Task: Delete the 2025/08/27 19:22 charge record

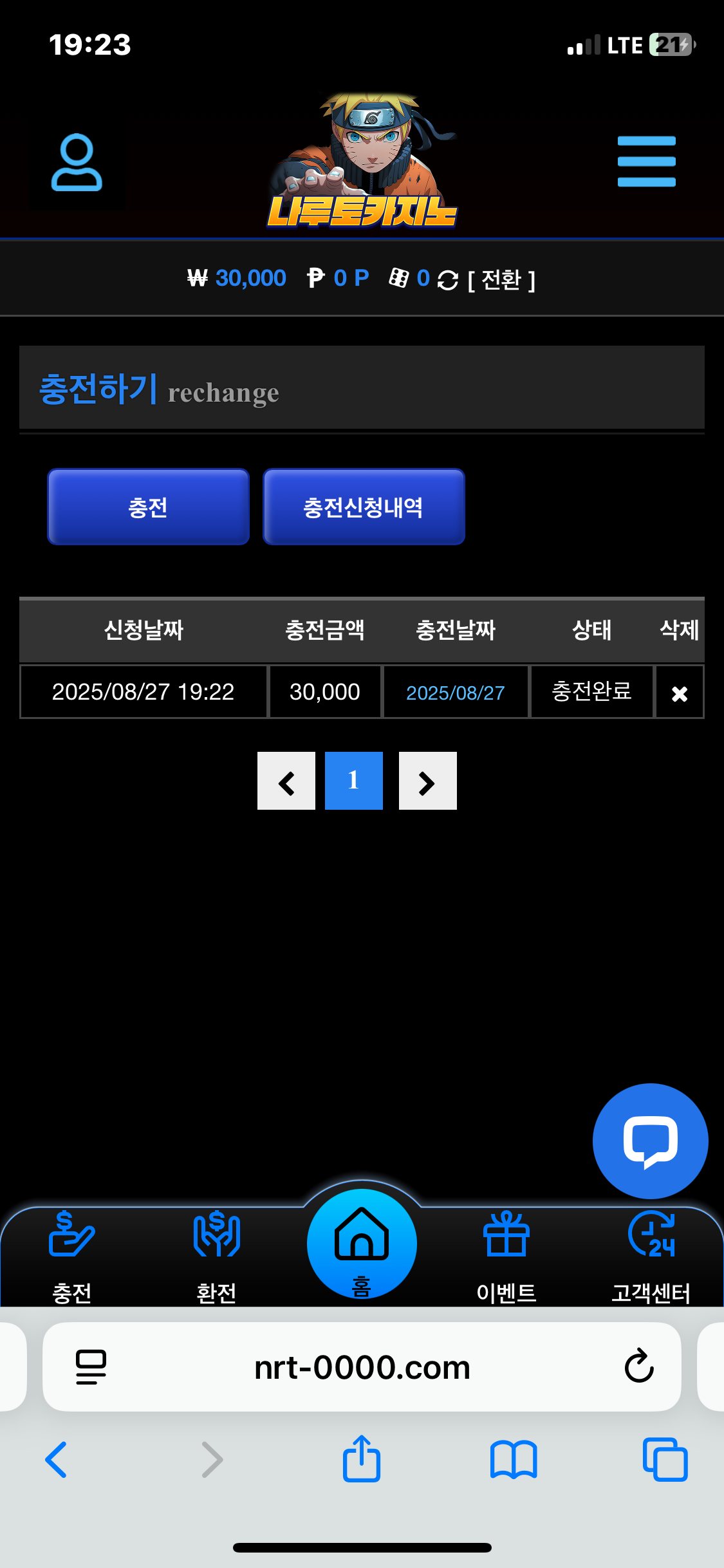Action: click(679, 693)
